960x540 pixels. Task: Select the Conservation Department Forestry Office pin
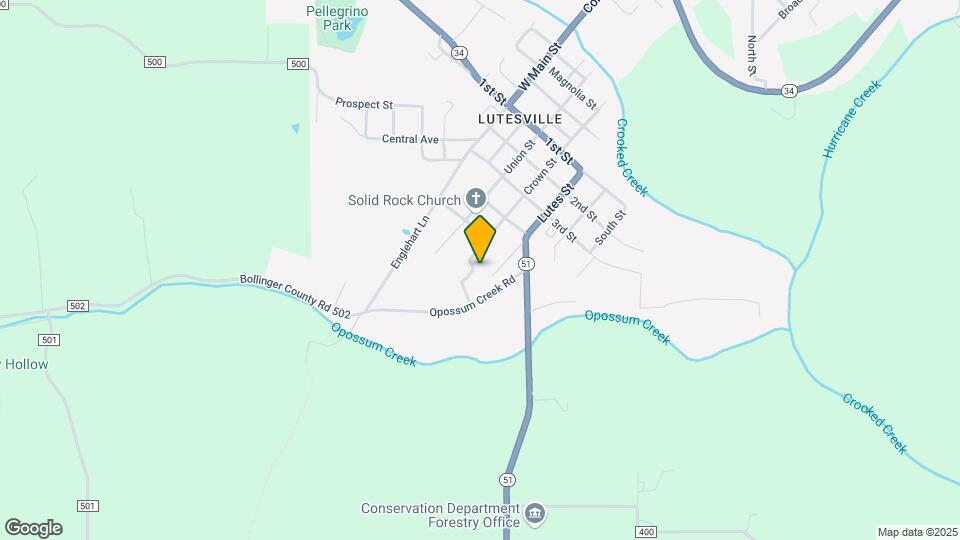535,514
